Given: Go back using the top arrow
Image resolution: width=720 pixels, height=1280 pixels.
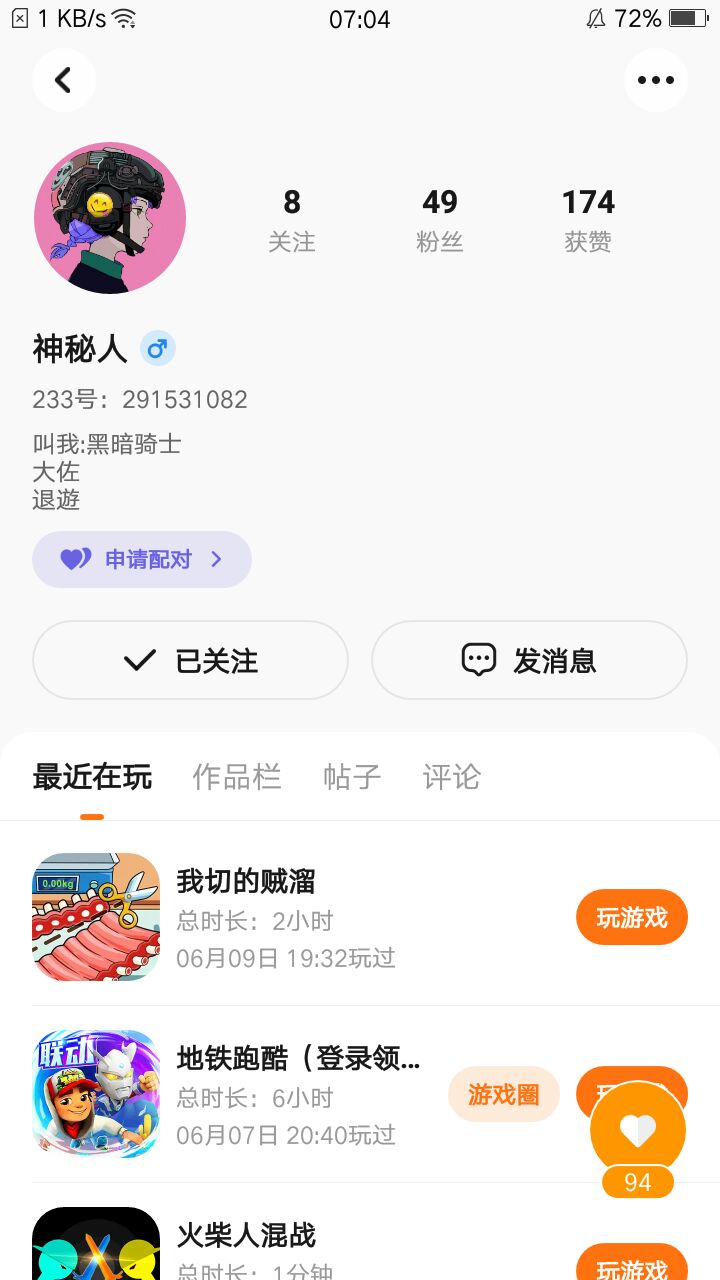Looking at the screenshot, I should tap(64, 80).
